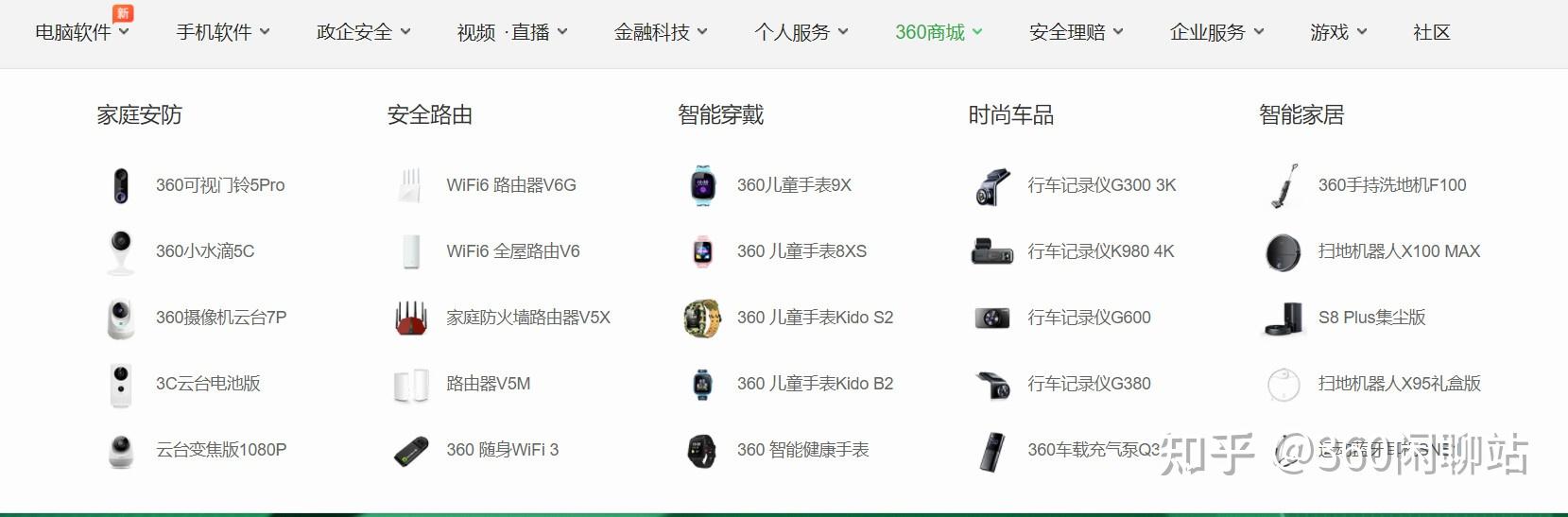The height and width of the screenshot is (517, 1568).
Task: Go to the 社区 page
Action: [1431, 32]
